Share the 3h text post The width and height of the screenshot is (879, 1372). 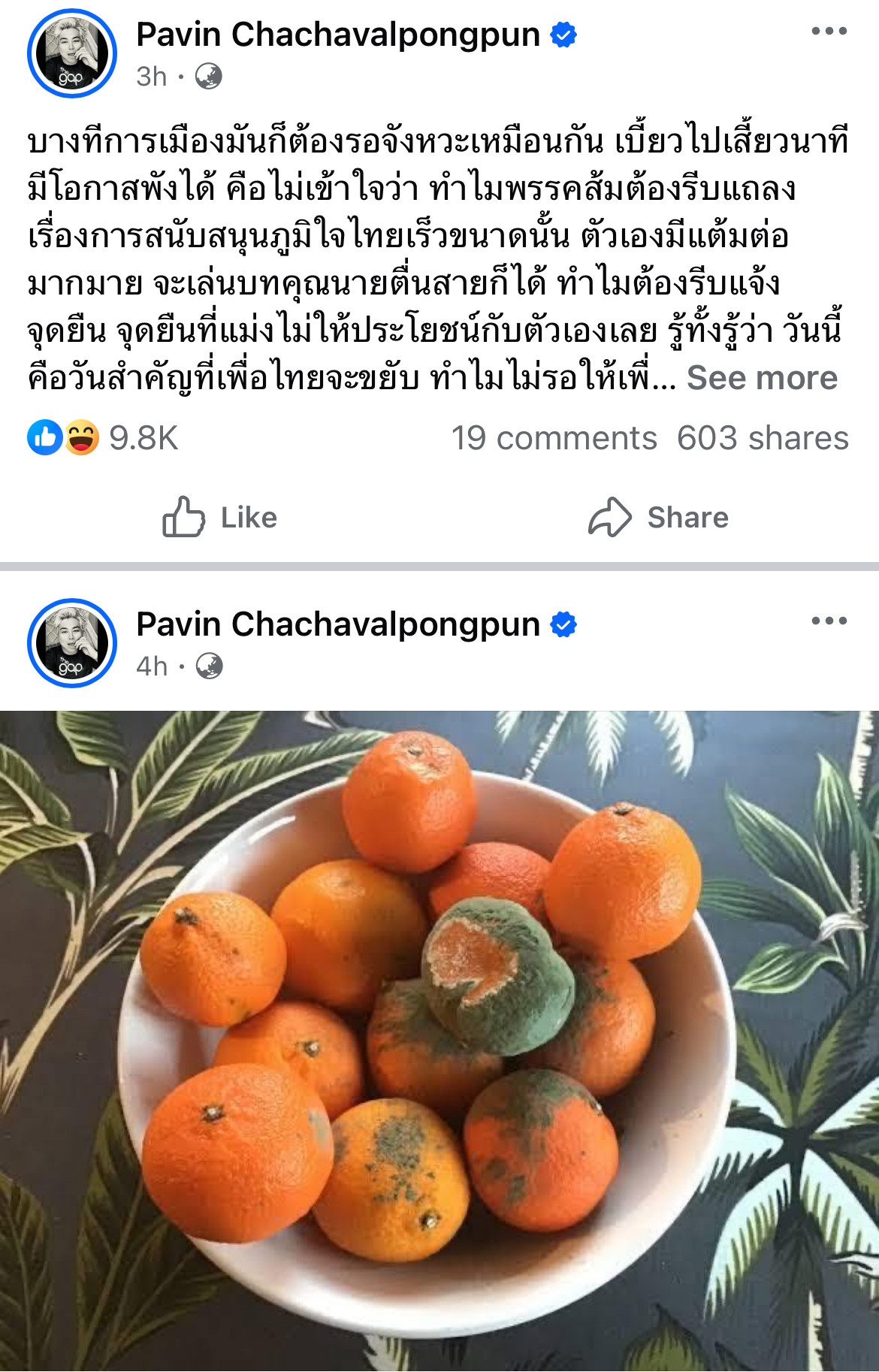pos(658,518)
